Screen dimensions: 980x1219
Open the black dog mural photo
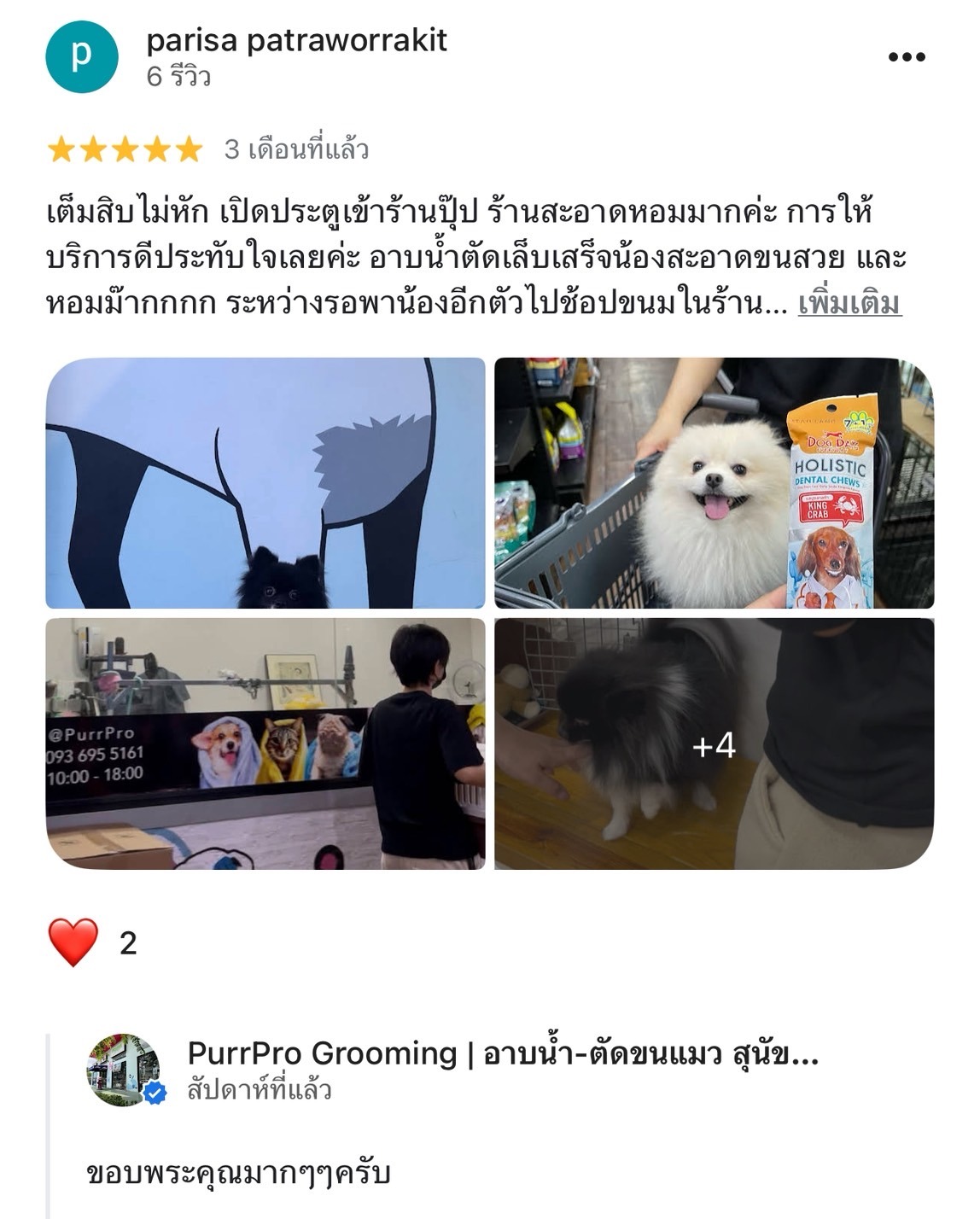265,482
